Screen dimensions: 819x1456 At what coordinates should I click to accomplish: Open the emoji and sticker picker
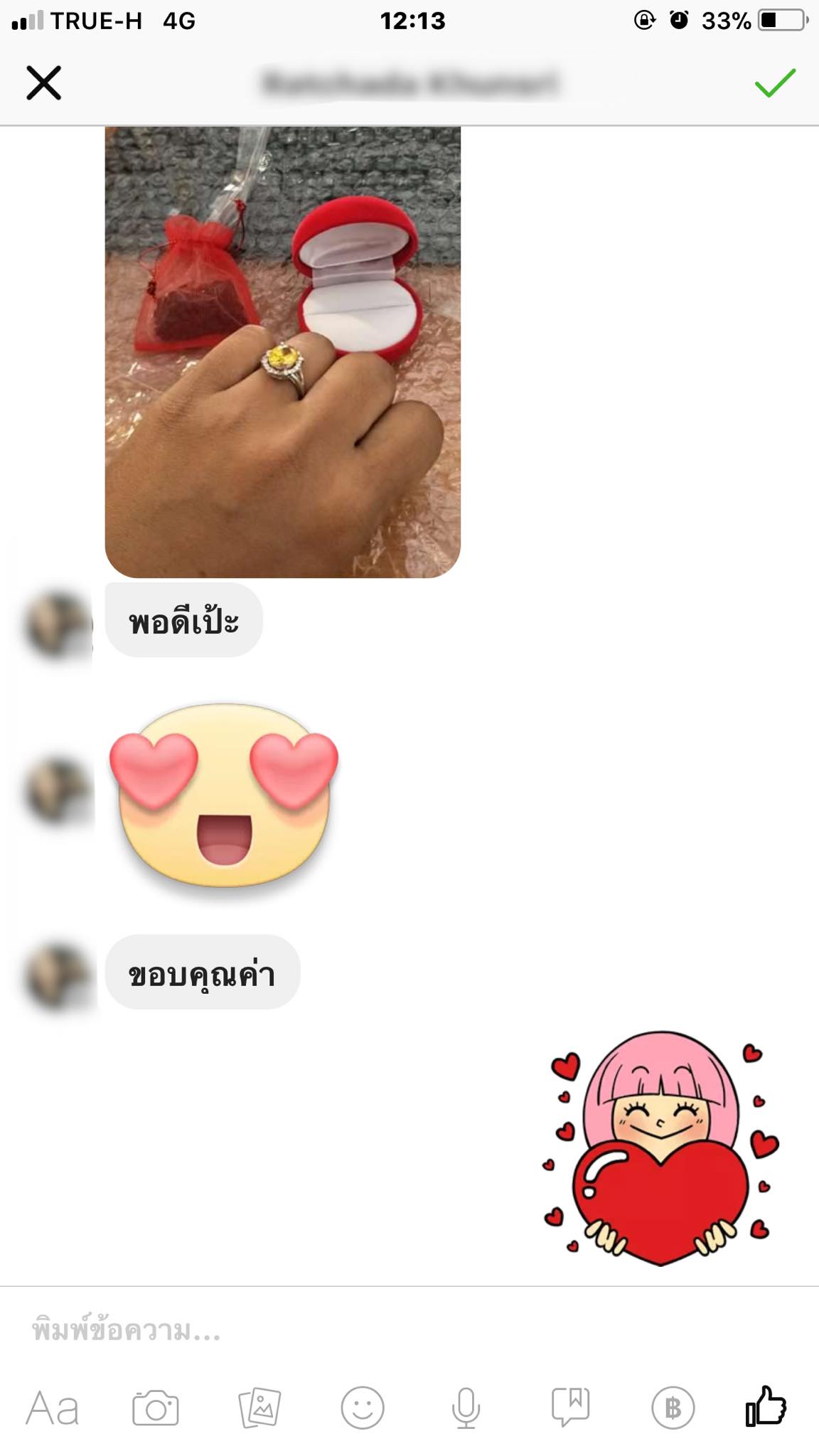(363, 1408)
